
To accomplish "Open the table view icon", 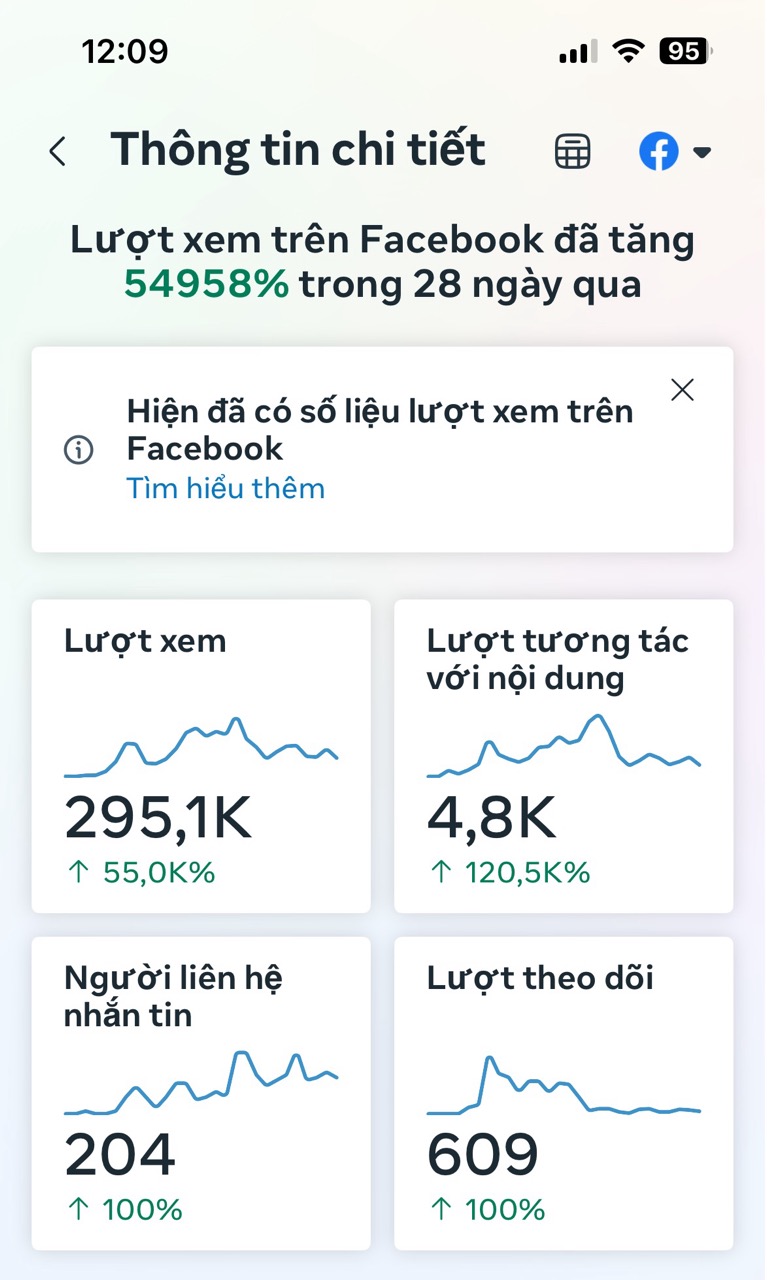I will pyautogui.click(x=573, y=152).
